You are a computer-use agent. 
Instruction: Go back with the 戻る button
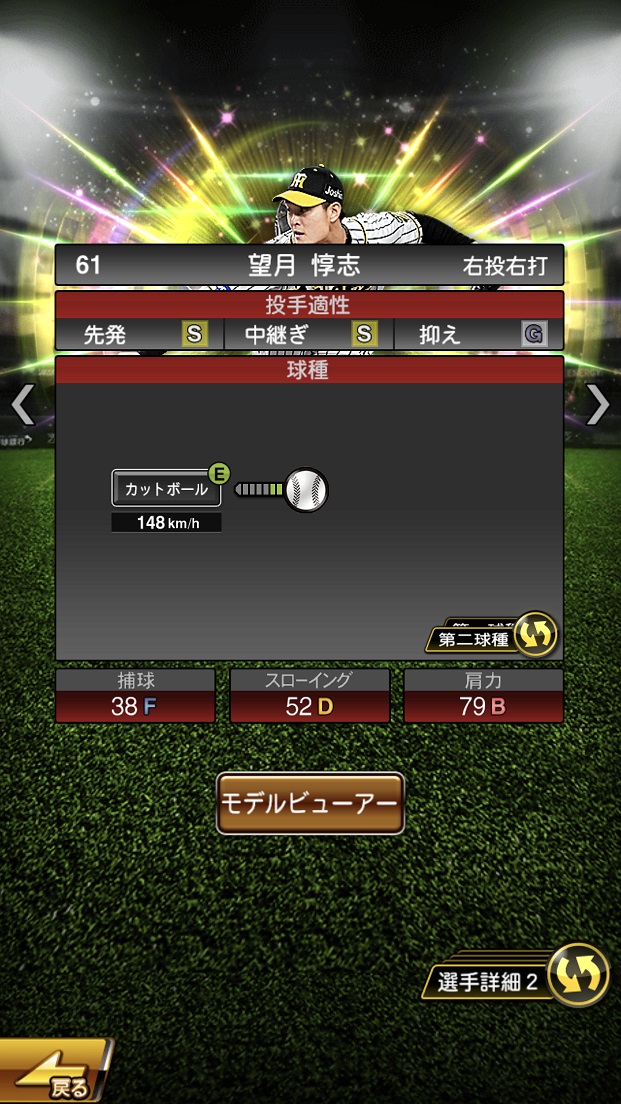53,1075
